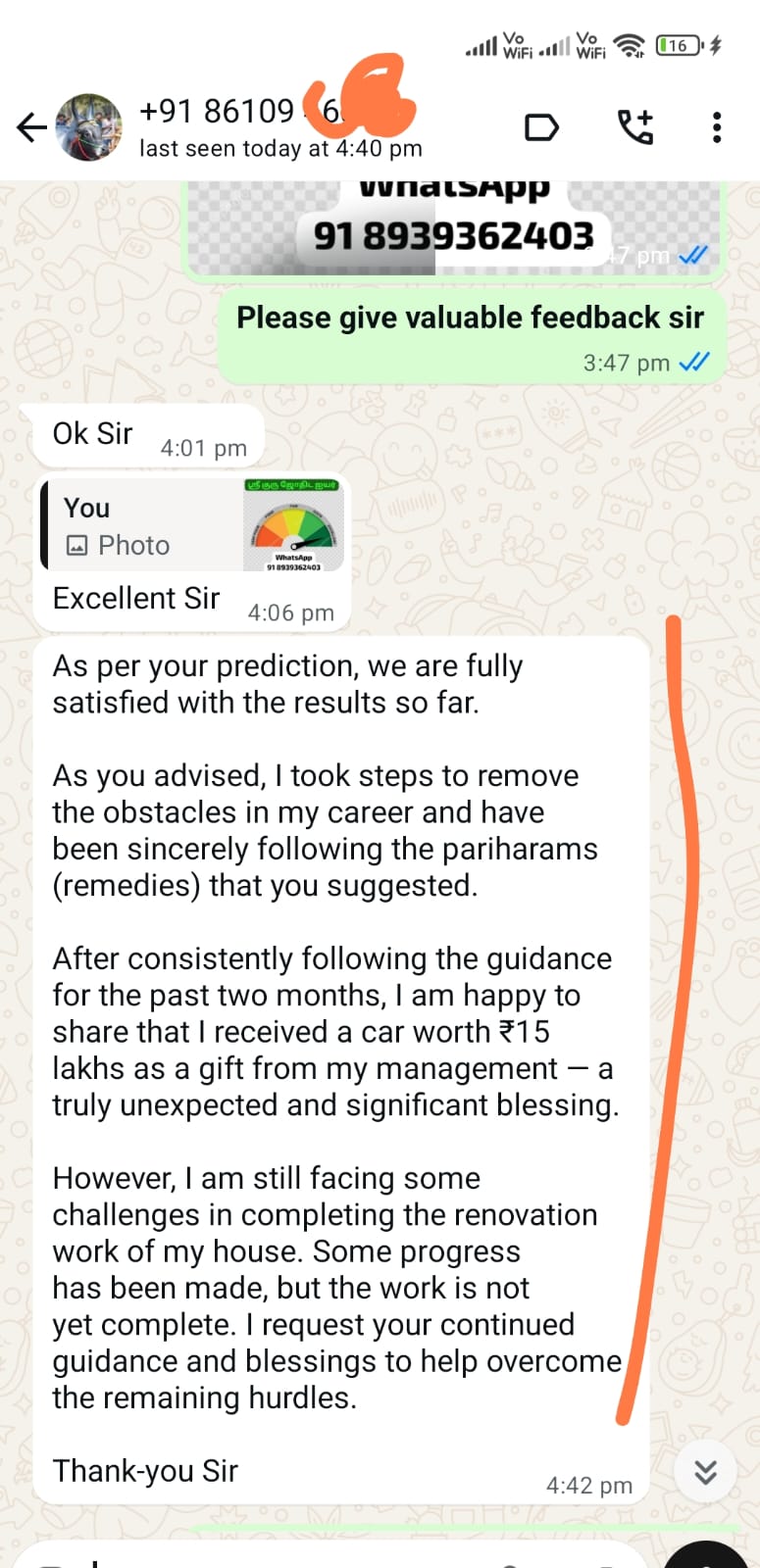Jump to the latest messages

[705, 1471]
